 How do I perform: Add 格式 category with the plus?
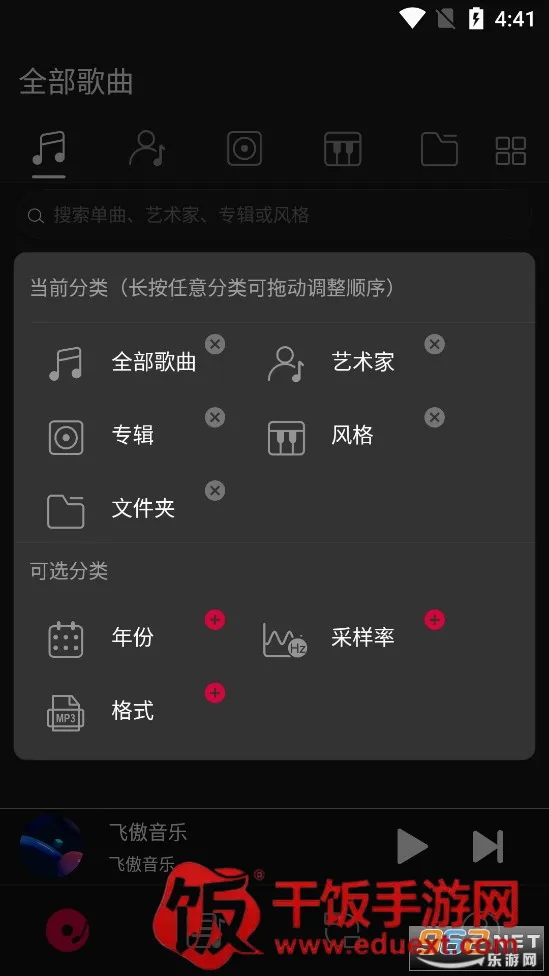215,693
